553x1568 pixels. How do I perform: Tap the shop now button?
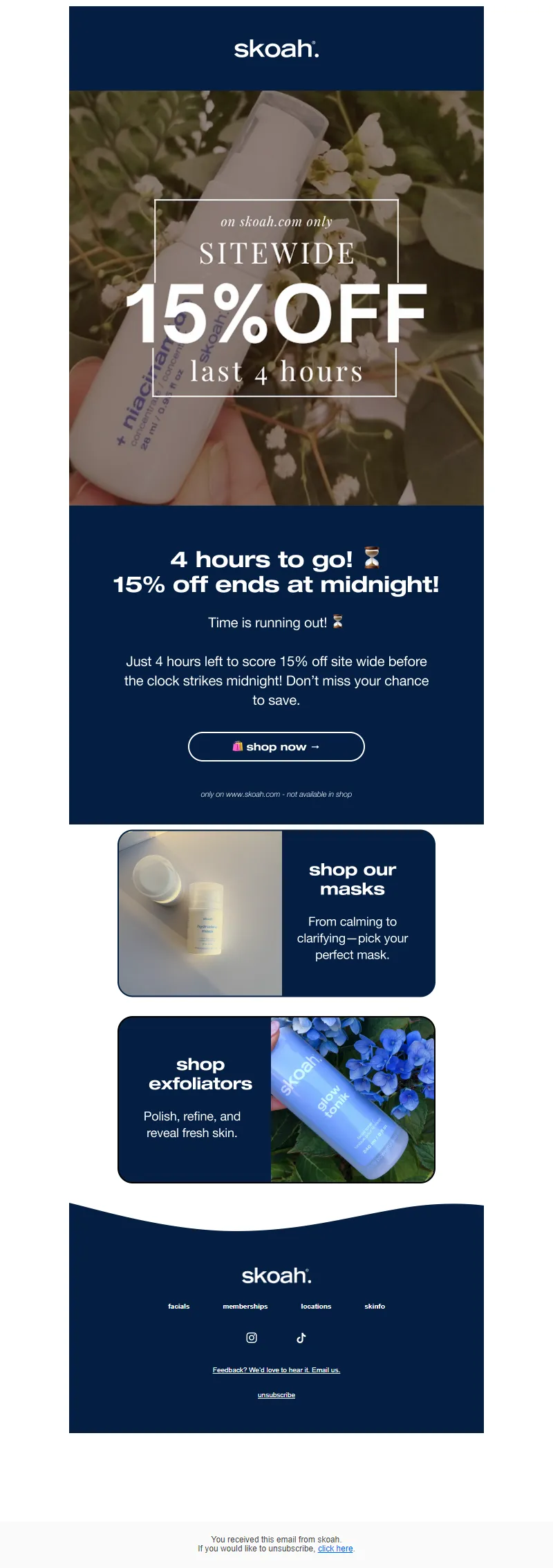[276, 747]
